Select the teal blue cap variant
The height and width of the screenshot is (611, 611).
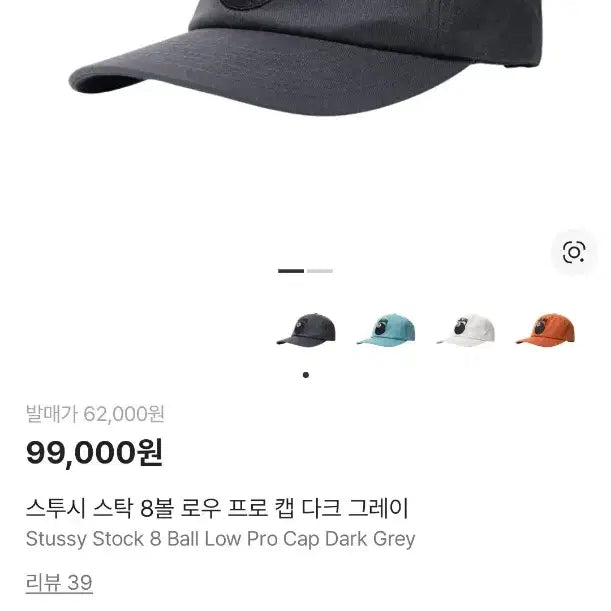click(385, 329)
